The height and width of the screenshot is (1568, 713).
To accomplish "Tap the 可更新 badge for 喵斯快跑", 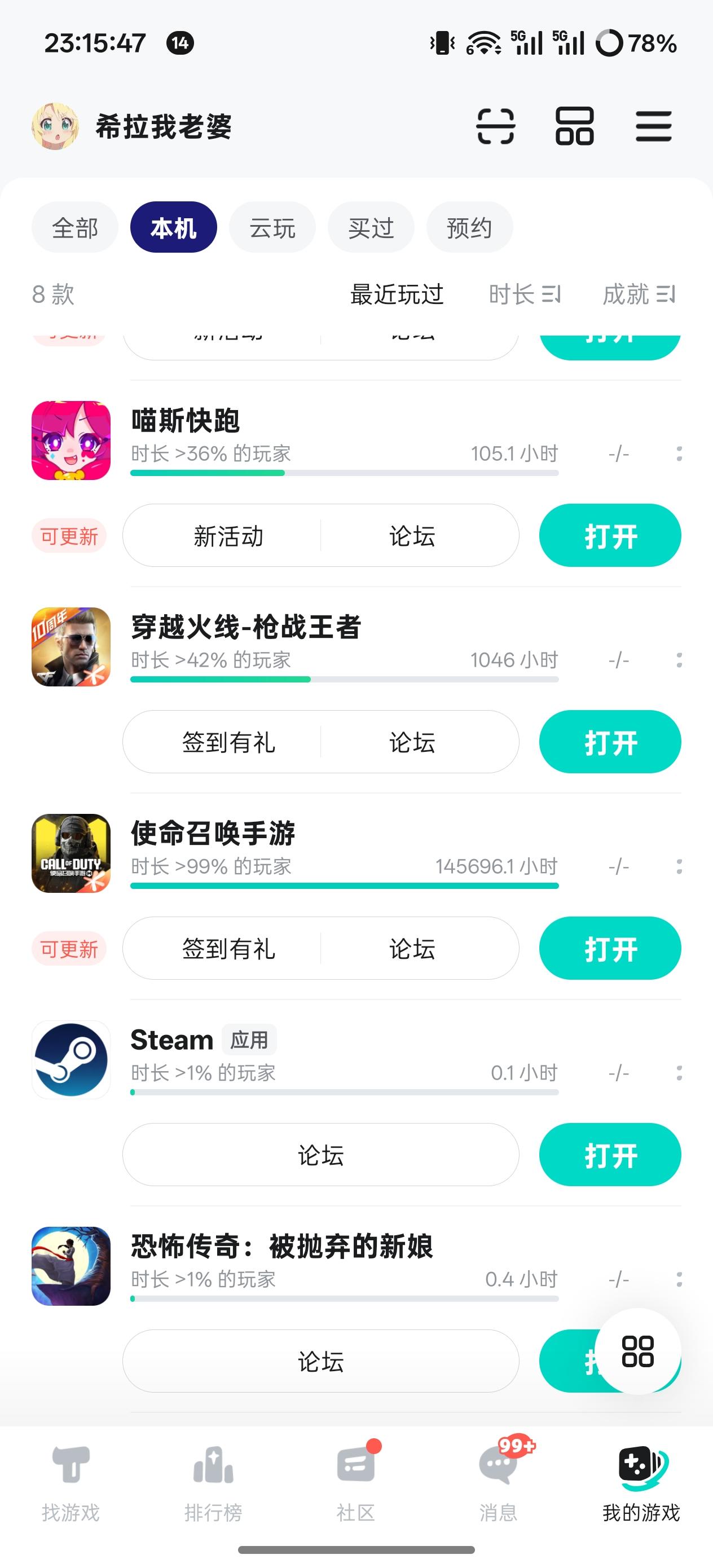I will point(69,536).
